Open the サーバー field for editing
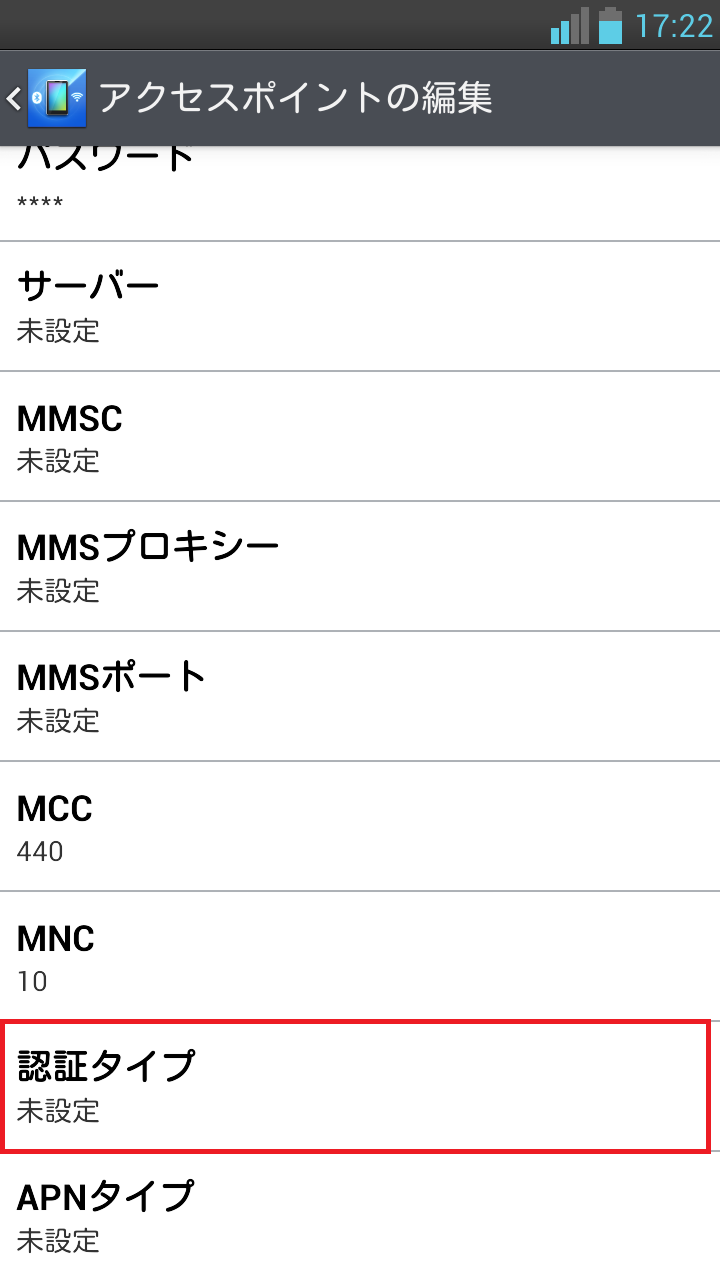 (x=360, y=305)
